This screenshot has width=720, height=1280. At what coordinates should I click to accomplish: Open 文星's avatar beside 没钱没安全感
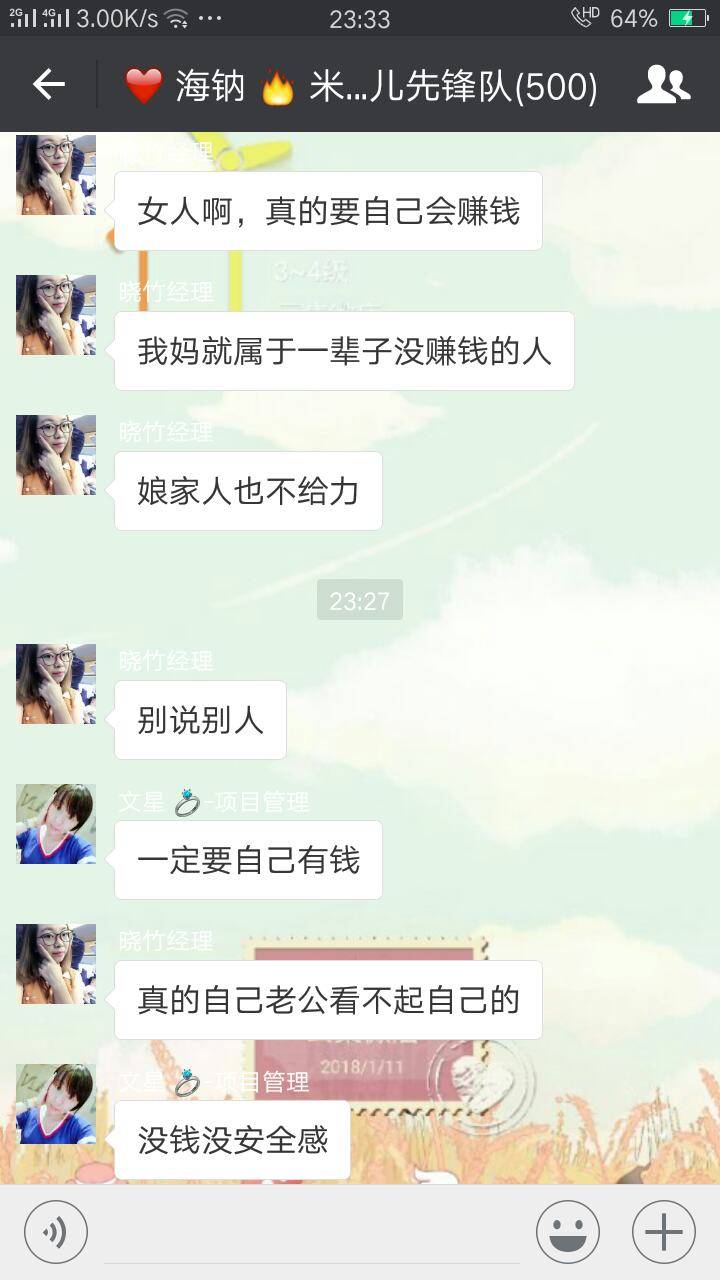coord(56,1104)
